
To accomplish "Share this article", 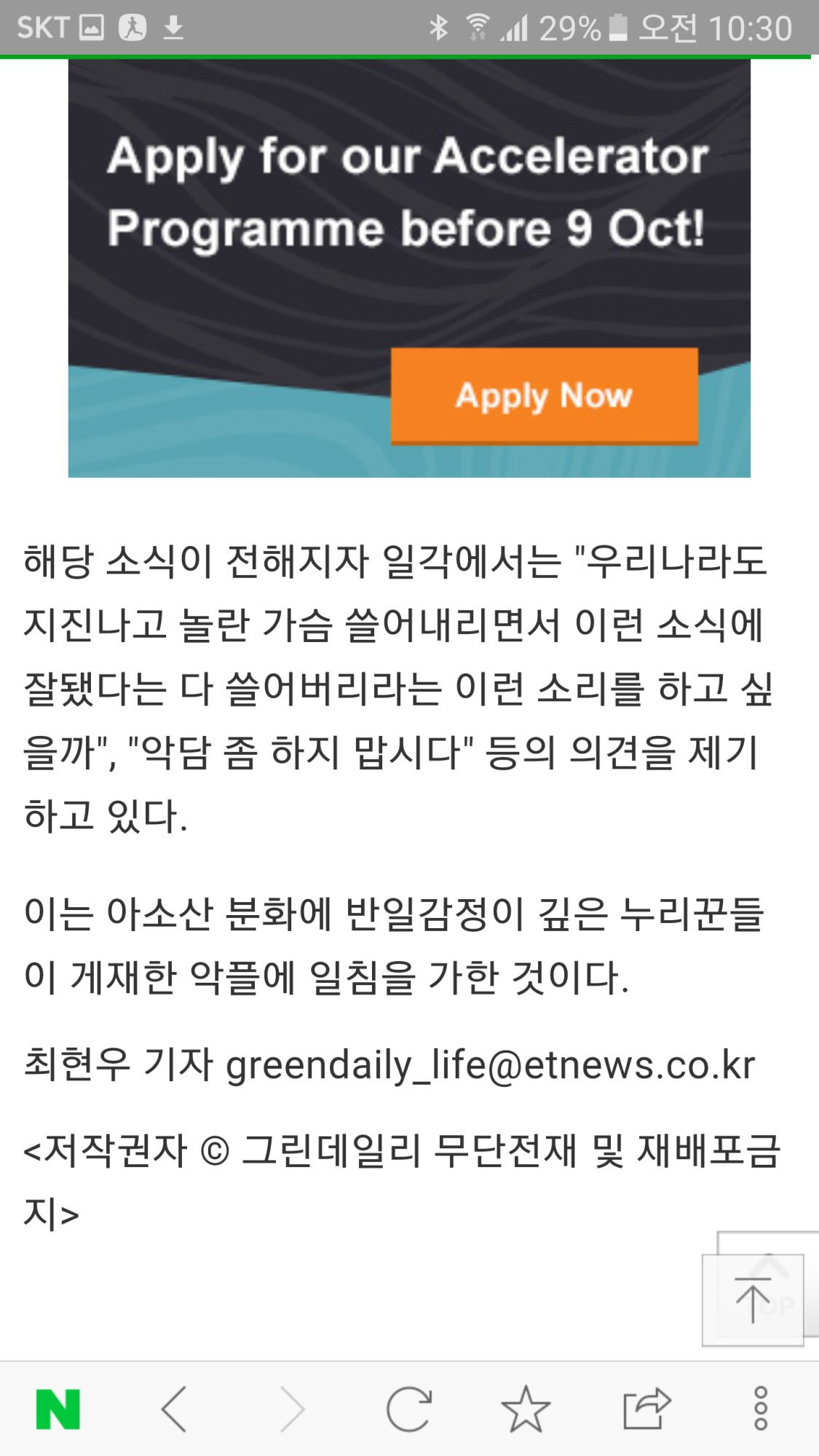I will (646, 1409).
